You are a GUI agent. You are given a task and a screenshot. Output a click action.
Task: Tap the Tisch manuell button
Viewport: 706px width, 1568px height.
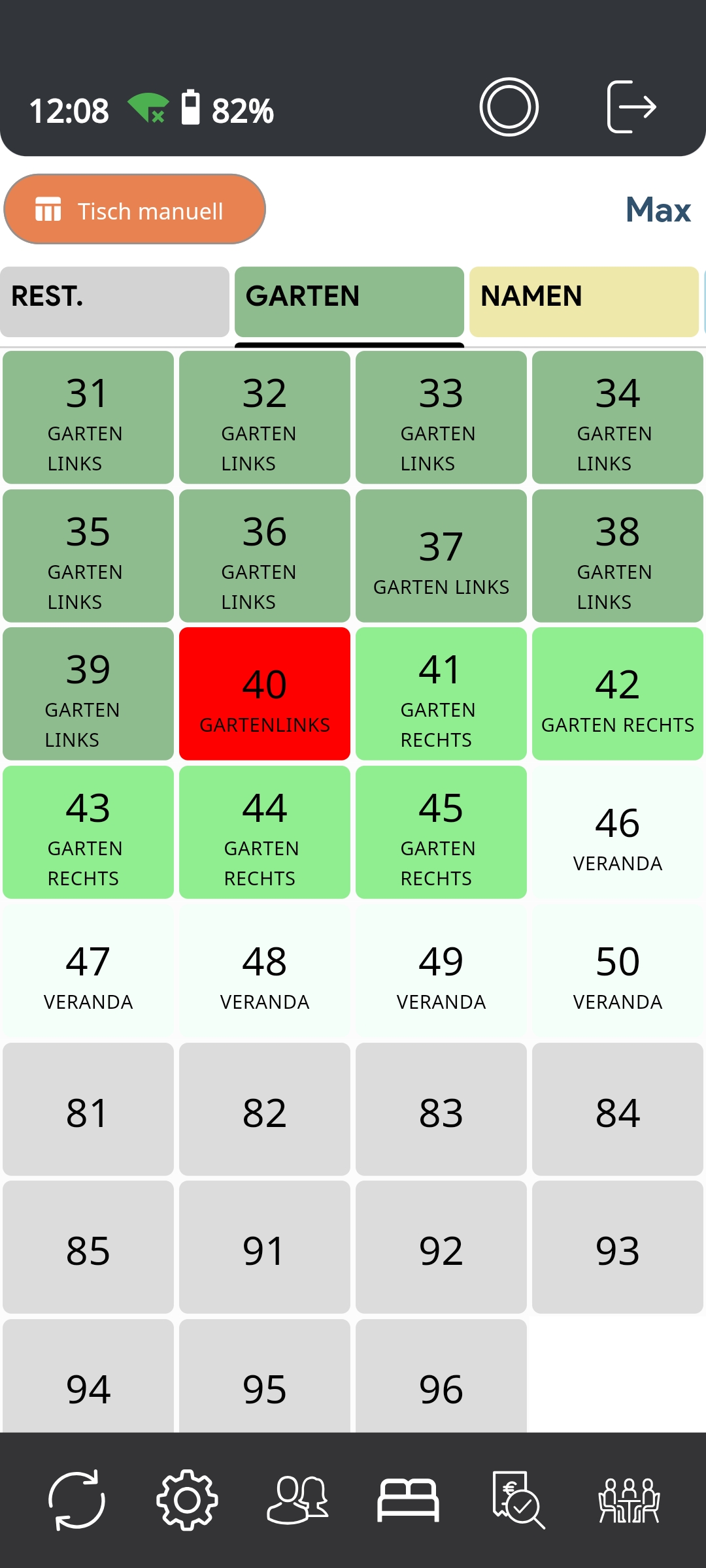click(135, 210)
